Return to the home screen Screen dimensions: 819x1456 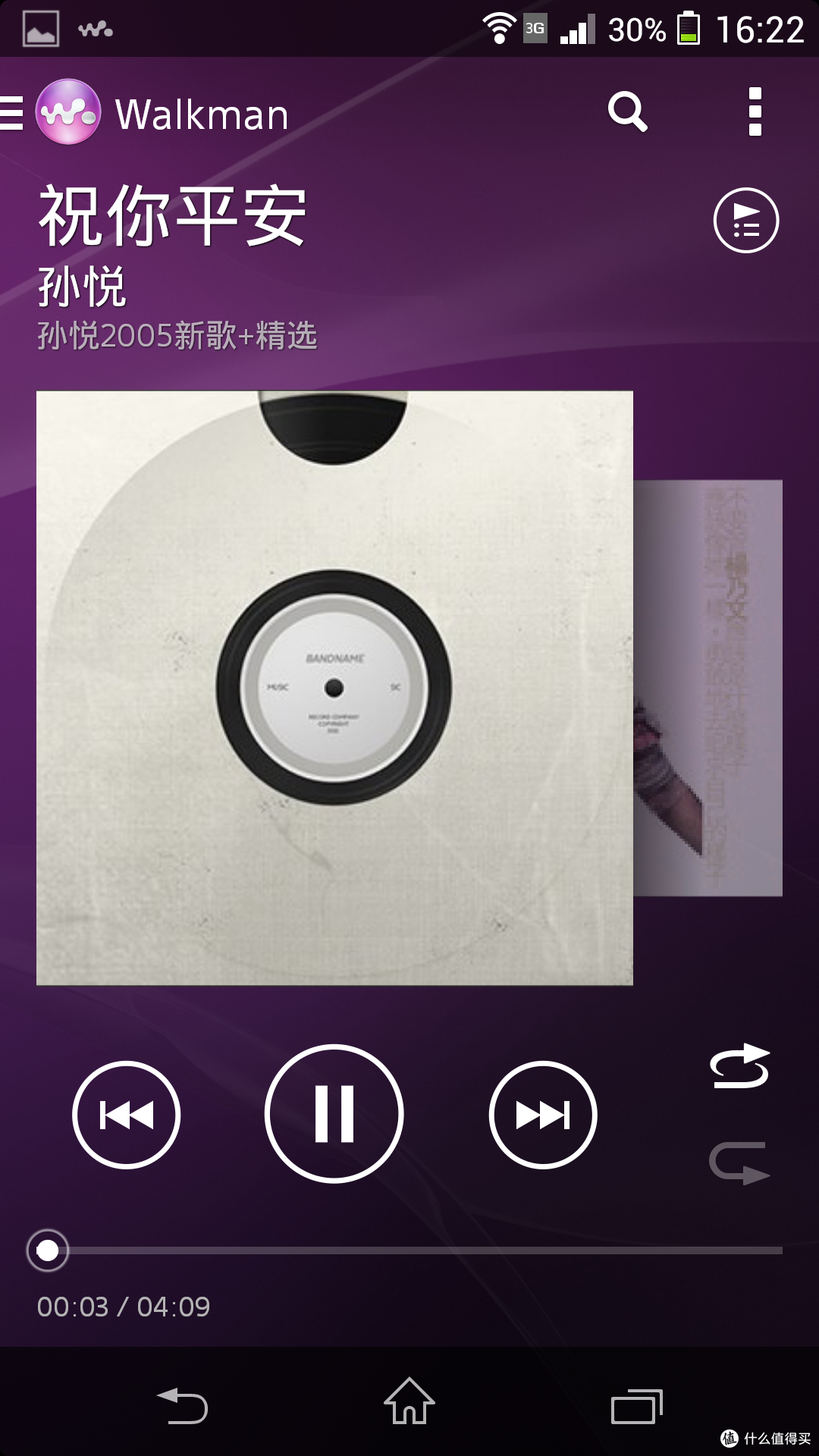pos(409,1401)
